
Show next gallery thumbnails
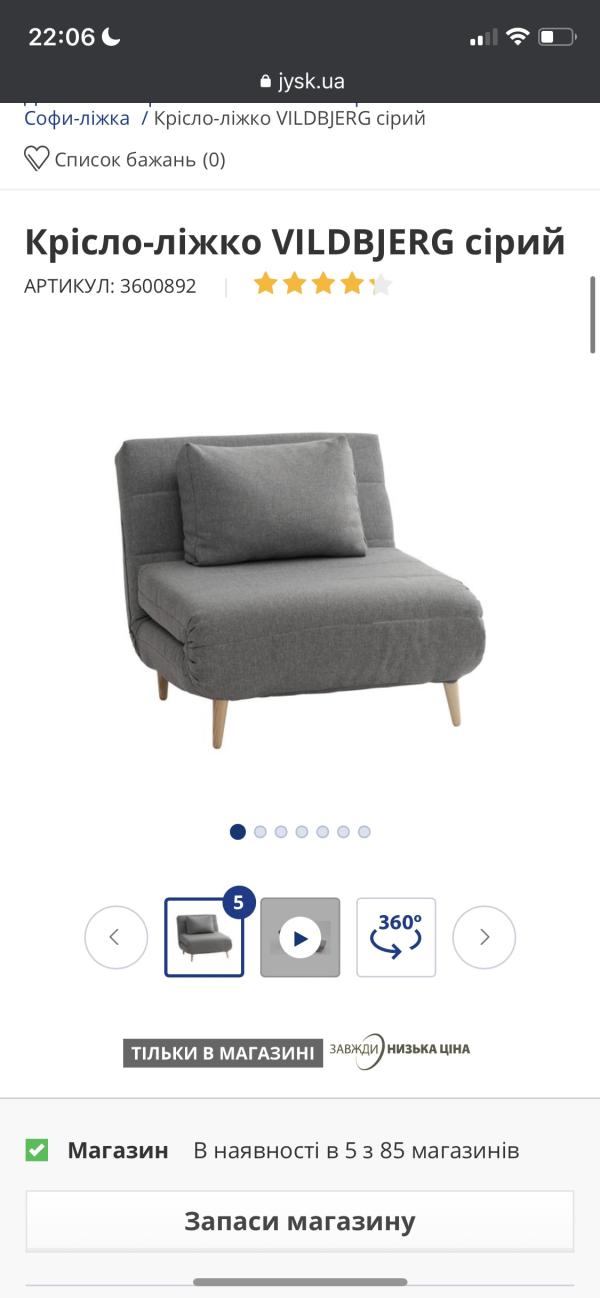tap(484, 937)
